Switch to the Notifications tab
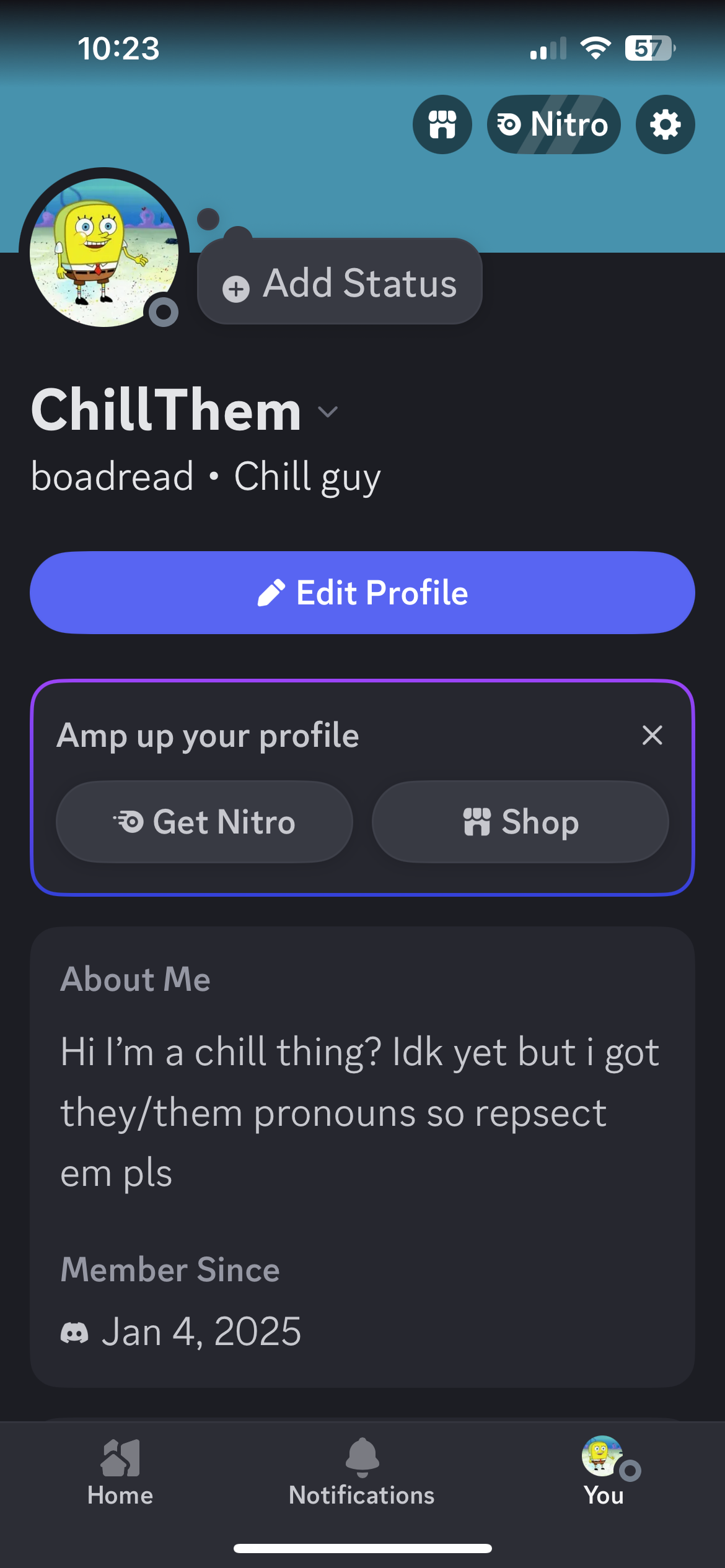 tap(362, 1473)
